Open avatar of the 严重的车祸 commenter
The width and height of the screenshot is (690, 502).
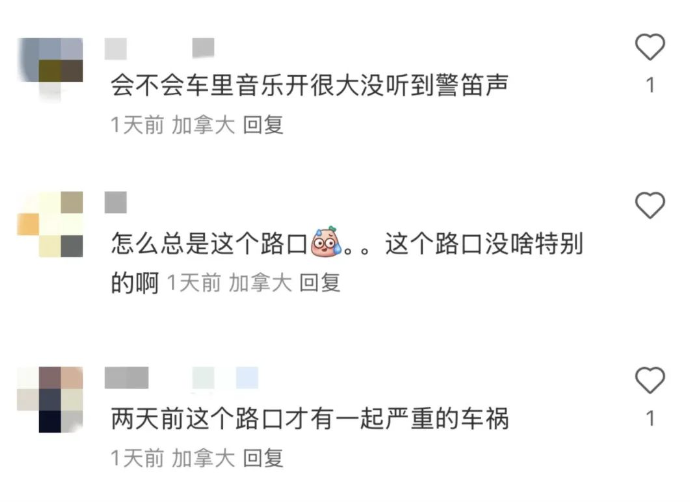[x=51, y=398]
